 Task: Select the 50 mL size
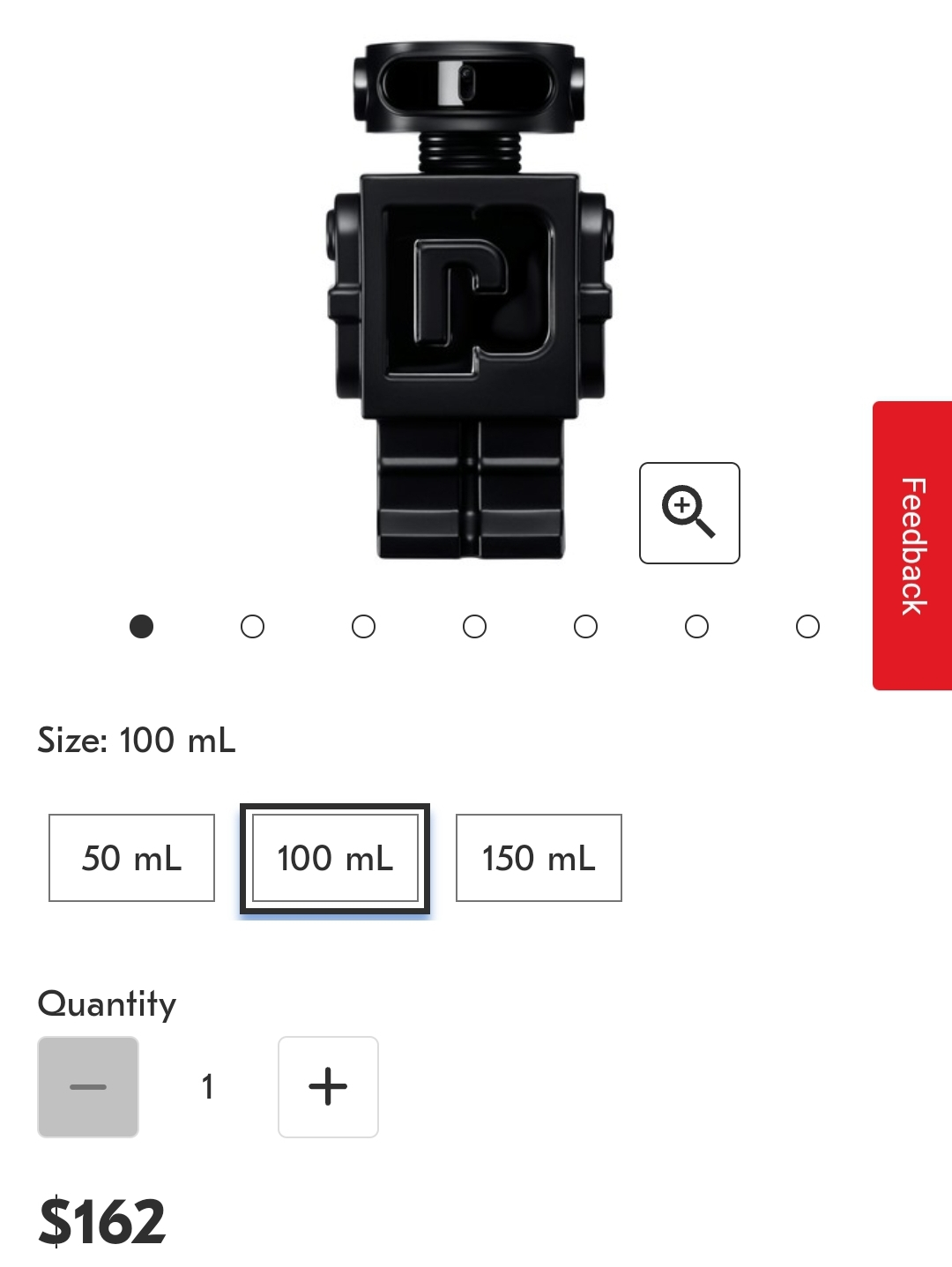[x=131, y=858]
